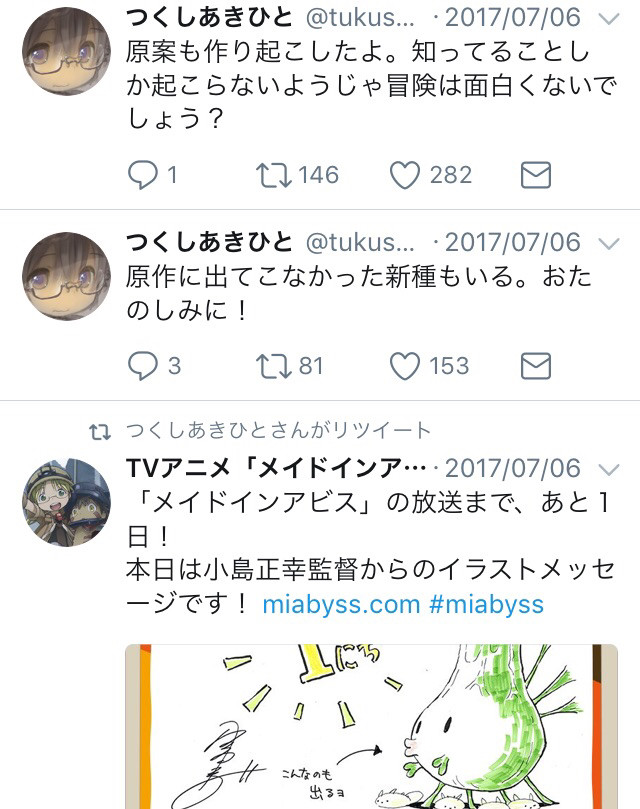This screenshot has height=809, width=640.
Task: Open つくしあきひと's avatar on the 原作に出てこなかった tweet
Action: [x=66, y=277]
